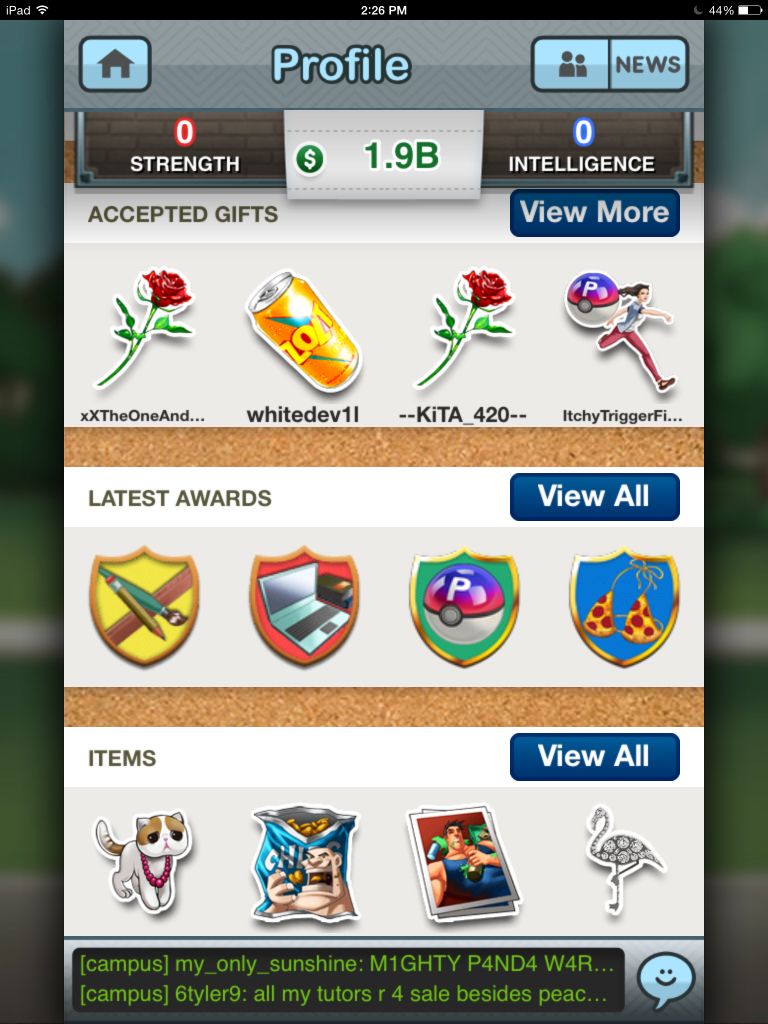View All items
This screenshot has height=1024, width=768.
pyautogui.click(x=594, y=757)
